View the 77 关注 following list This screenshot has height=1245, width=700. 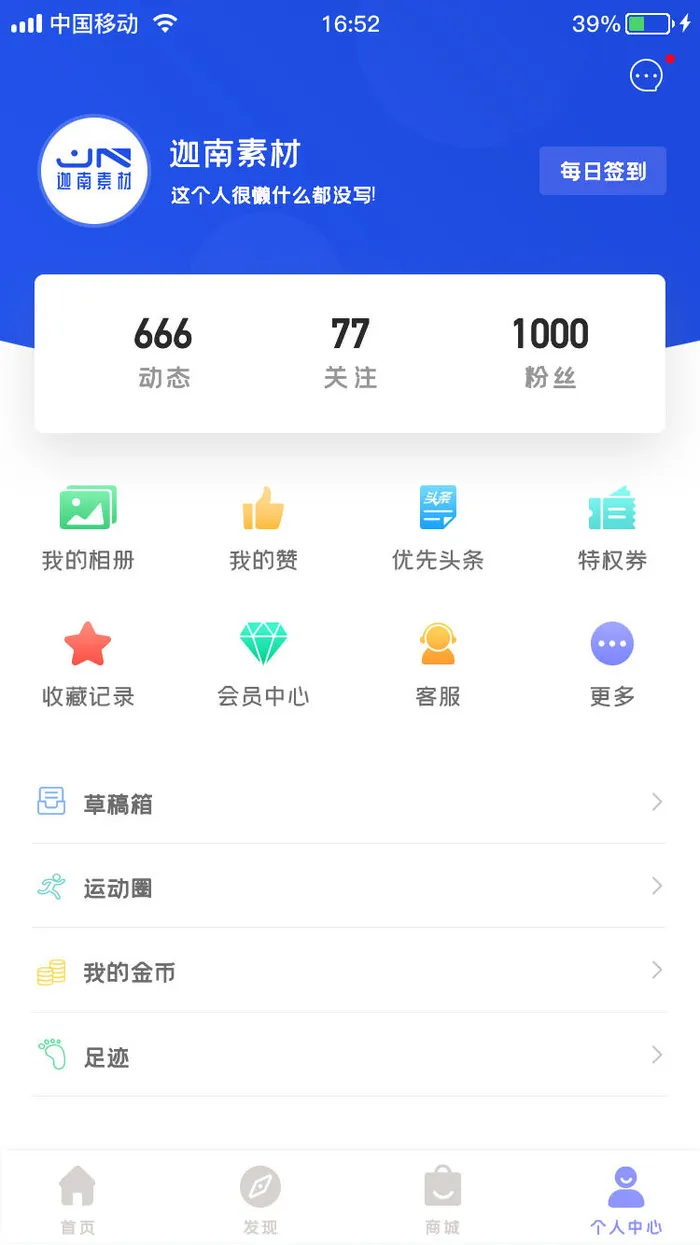(350, 353)
